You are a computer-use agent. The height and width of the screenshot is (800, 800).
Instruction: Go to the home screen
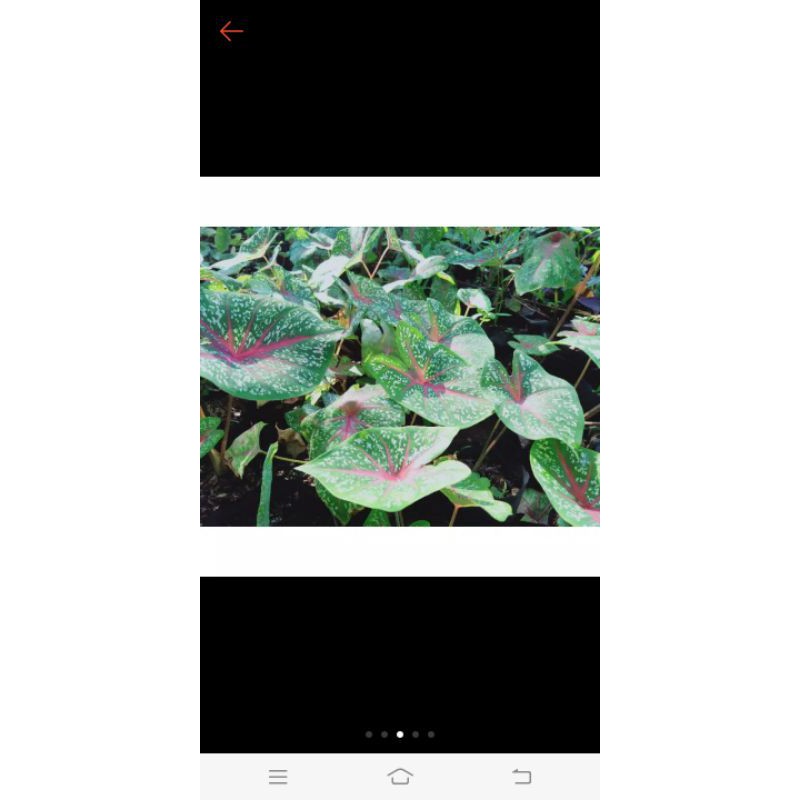click(400, 777)
